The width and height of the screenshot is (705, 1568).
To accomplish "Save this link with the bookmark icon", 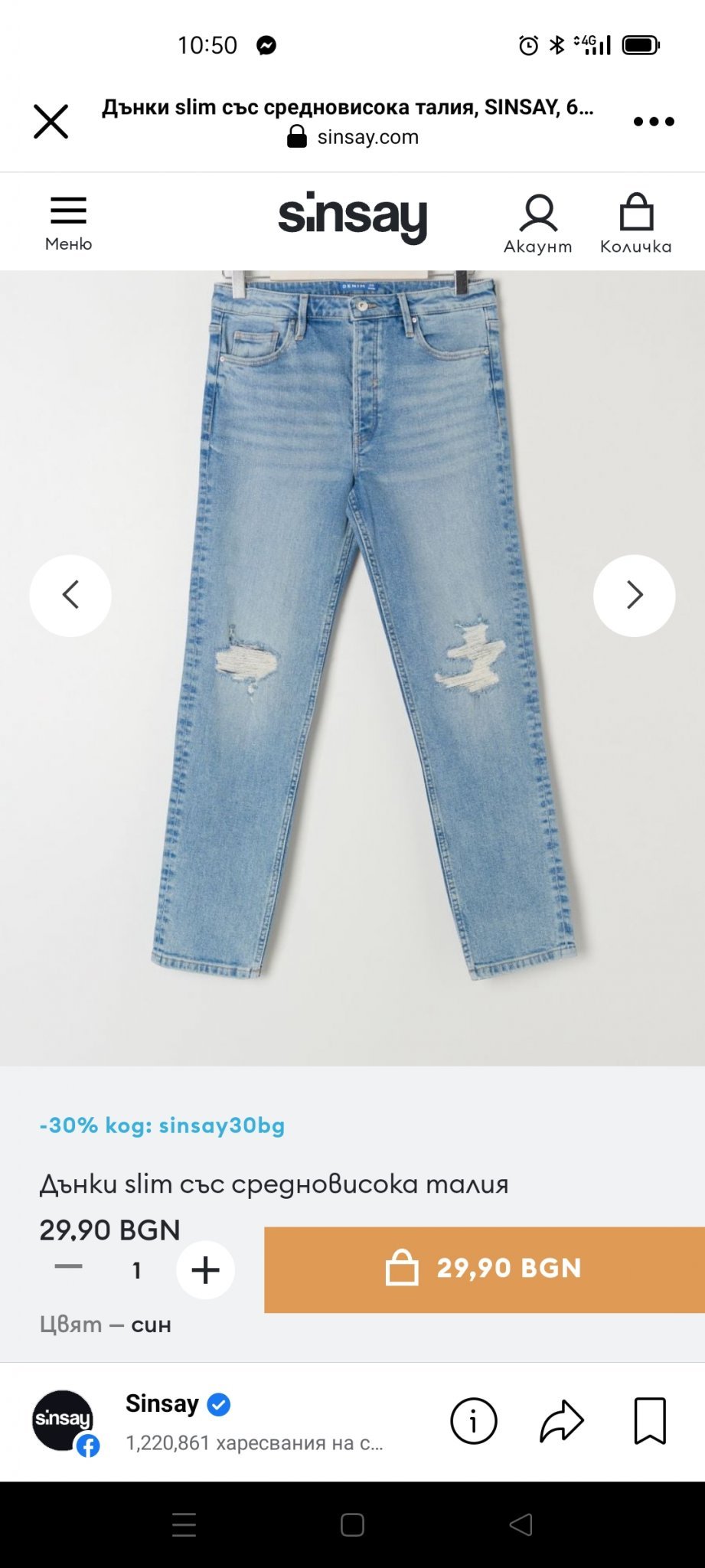I will tap(650, 1421).
